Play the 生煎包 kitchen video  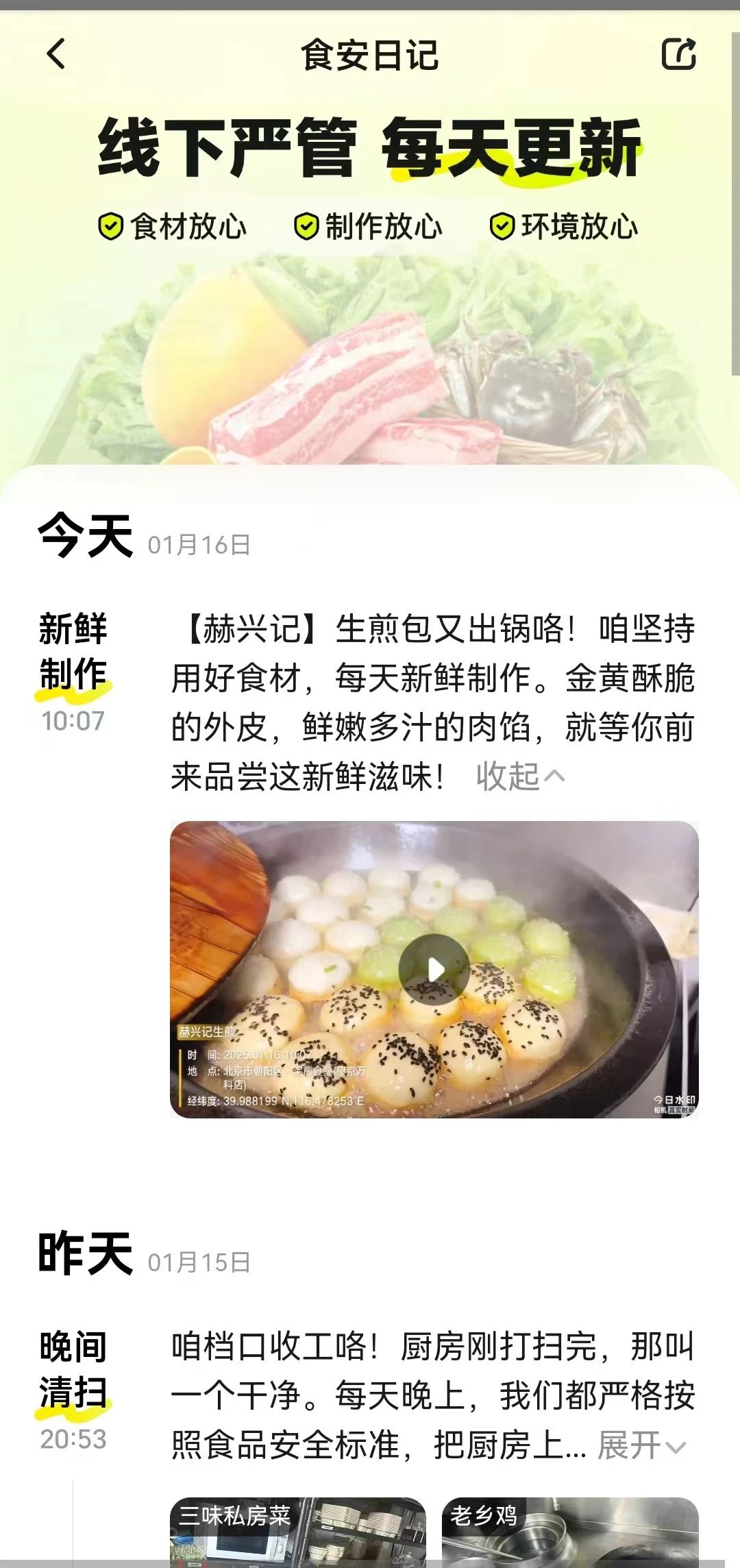pos(435,969)
